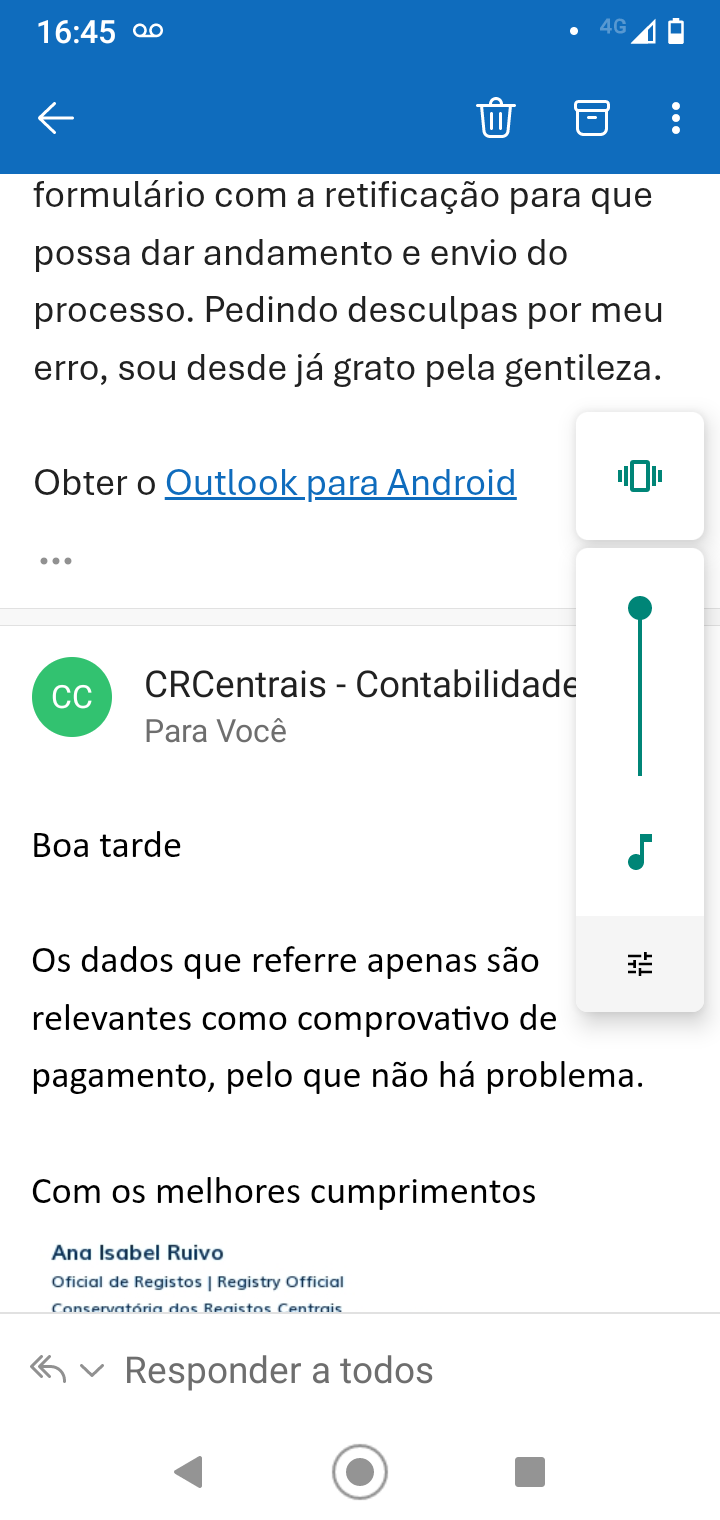Open the volume settings panel
720x1520 pixels.
click(640, 964)
